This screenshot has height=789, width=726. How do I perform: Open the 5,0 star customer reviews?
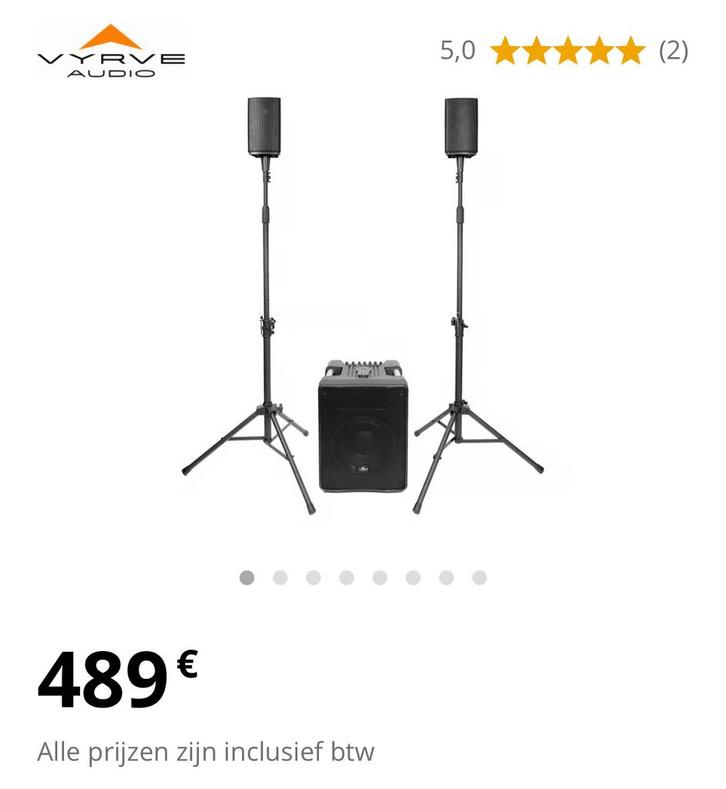[x=566, y=50]
